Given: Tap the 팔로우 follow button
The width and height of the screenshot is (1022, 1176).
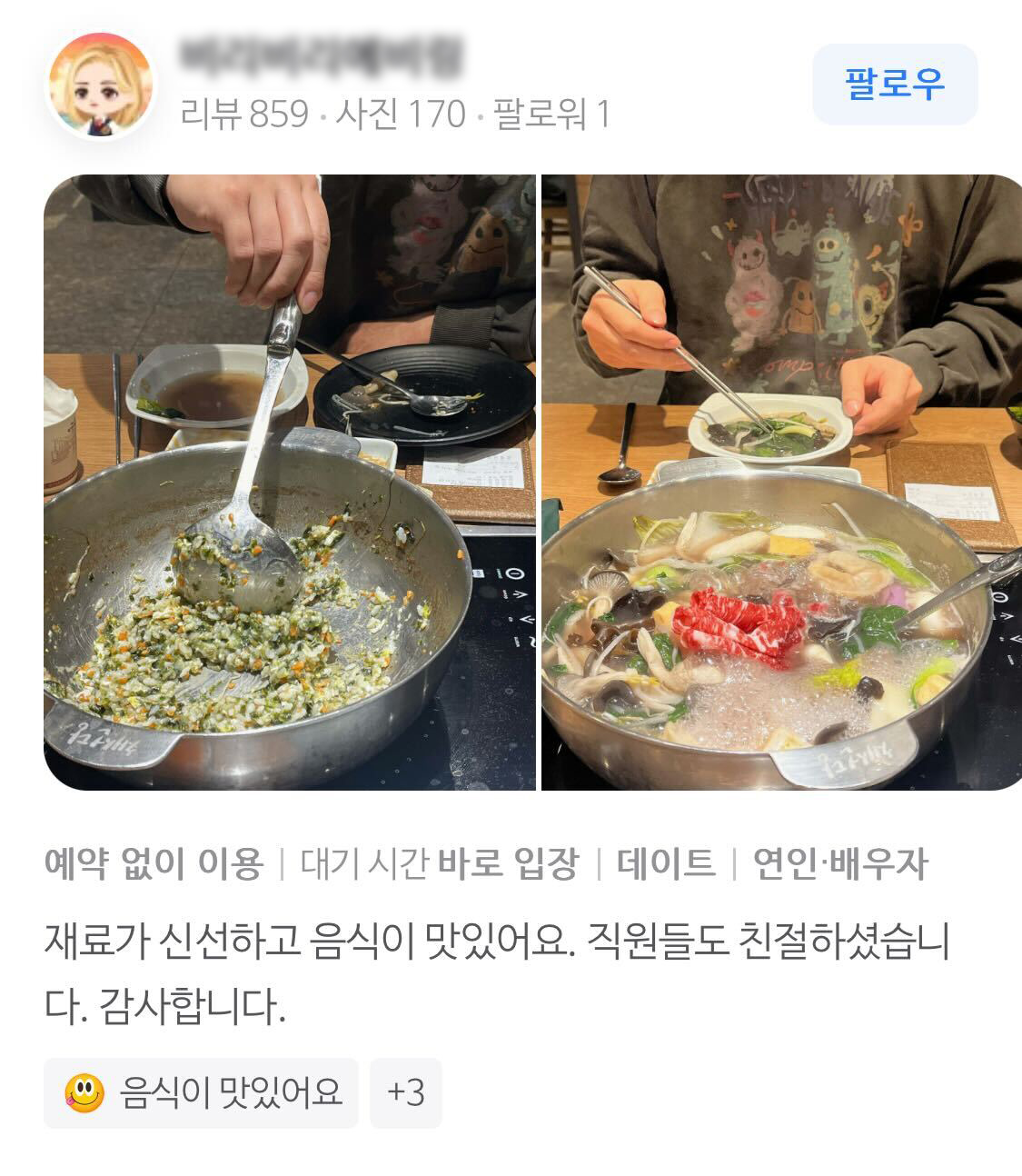Looking at the screenshot, I should coord(894,85).
